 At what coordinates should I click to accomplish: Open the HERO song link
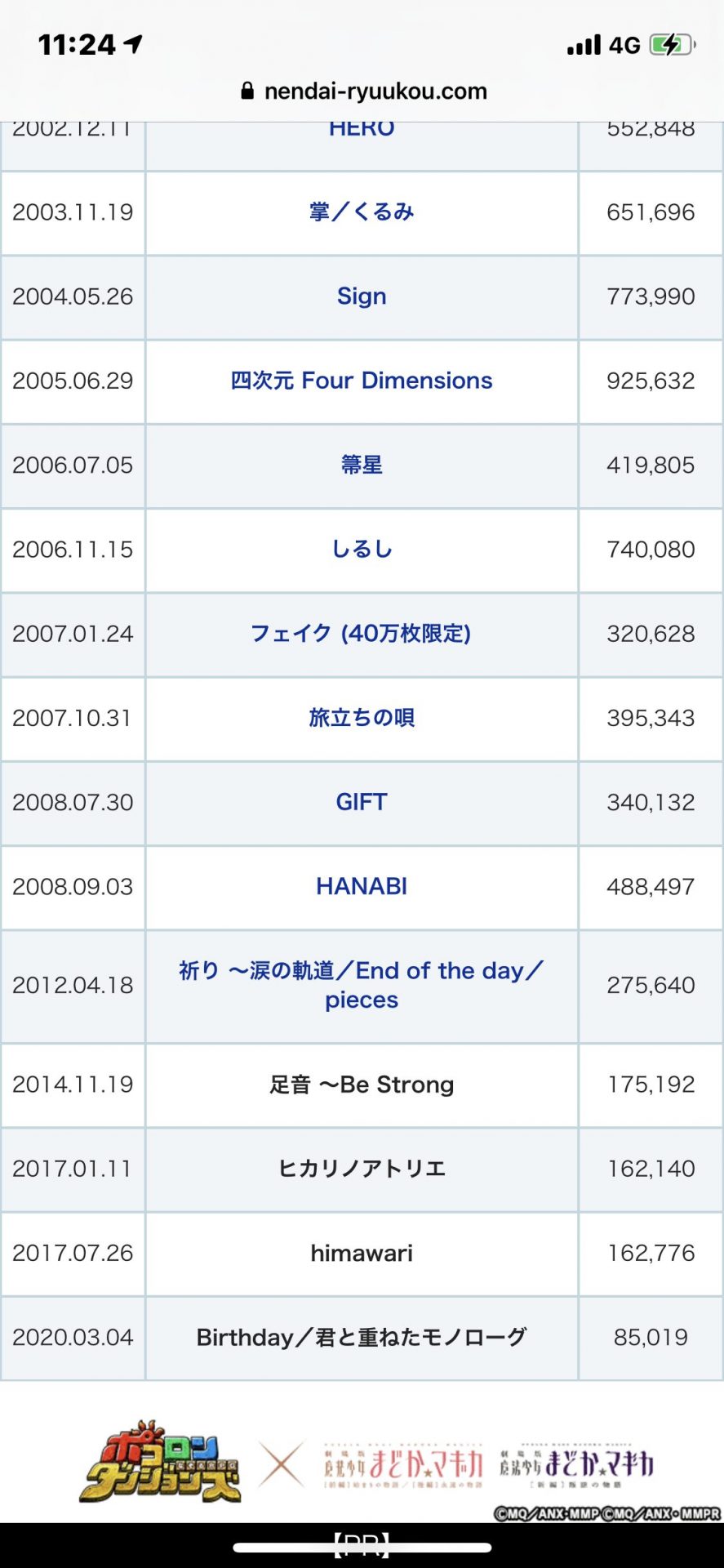(362, 129)
